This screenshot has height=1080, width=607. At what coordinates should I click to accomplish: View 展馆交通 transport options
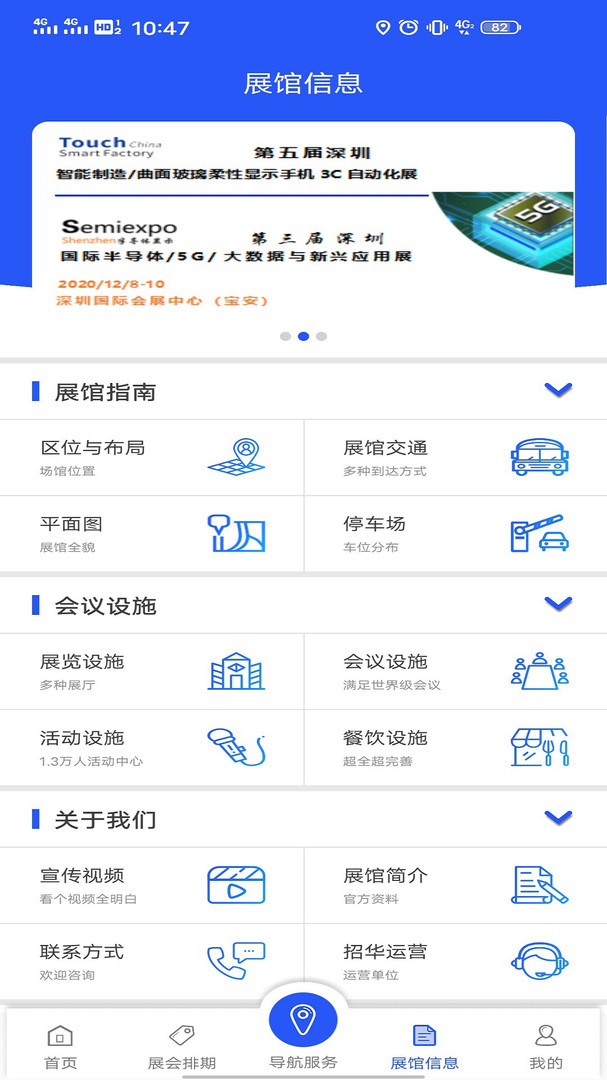coord(455,457)
